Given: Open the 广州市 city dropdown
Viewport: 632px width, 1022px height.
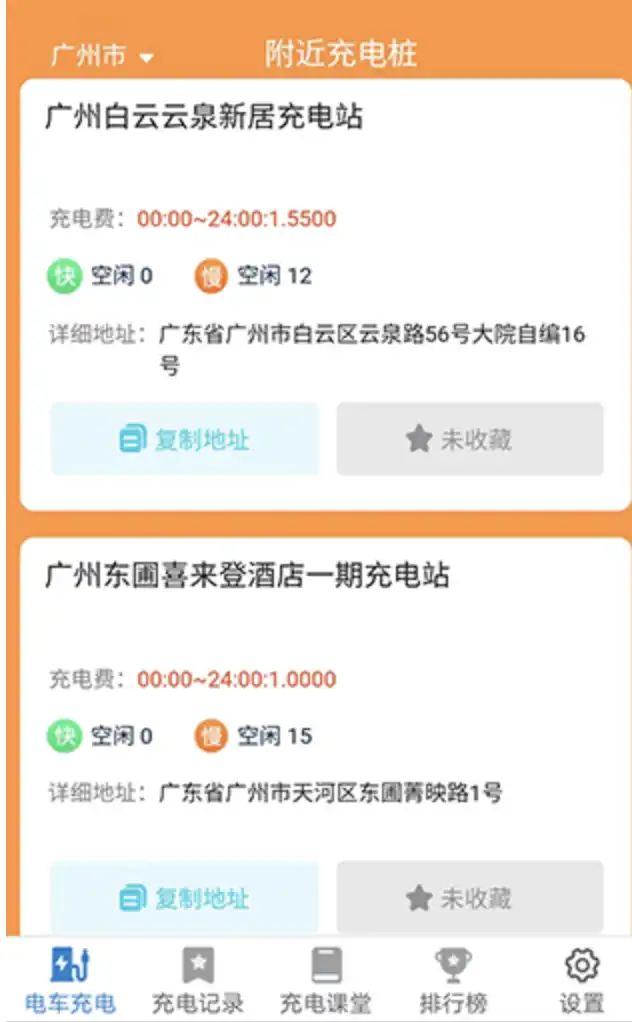Looking at the screenshot, I should point(102,56).
